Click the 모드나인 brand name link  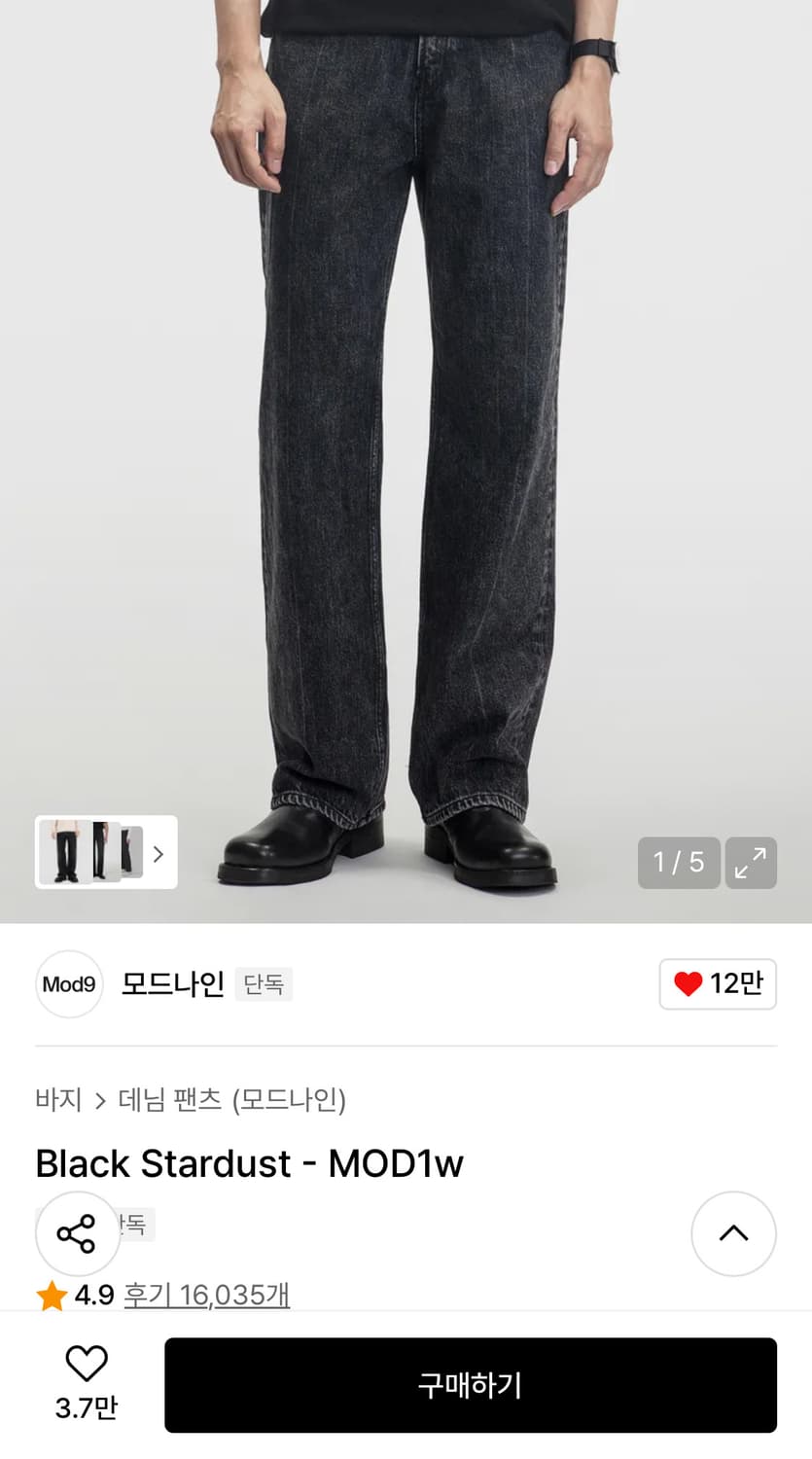172,983
